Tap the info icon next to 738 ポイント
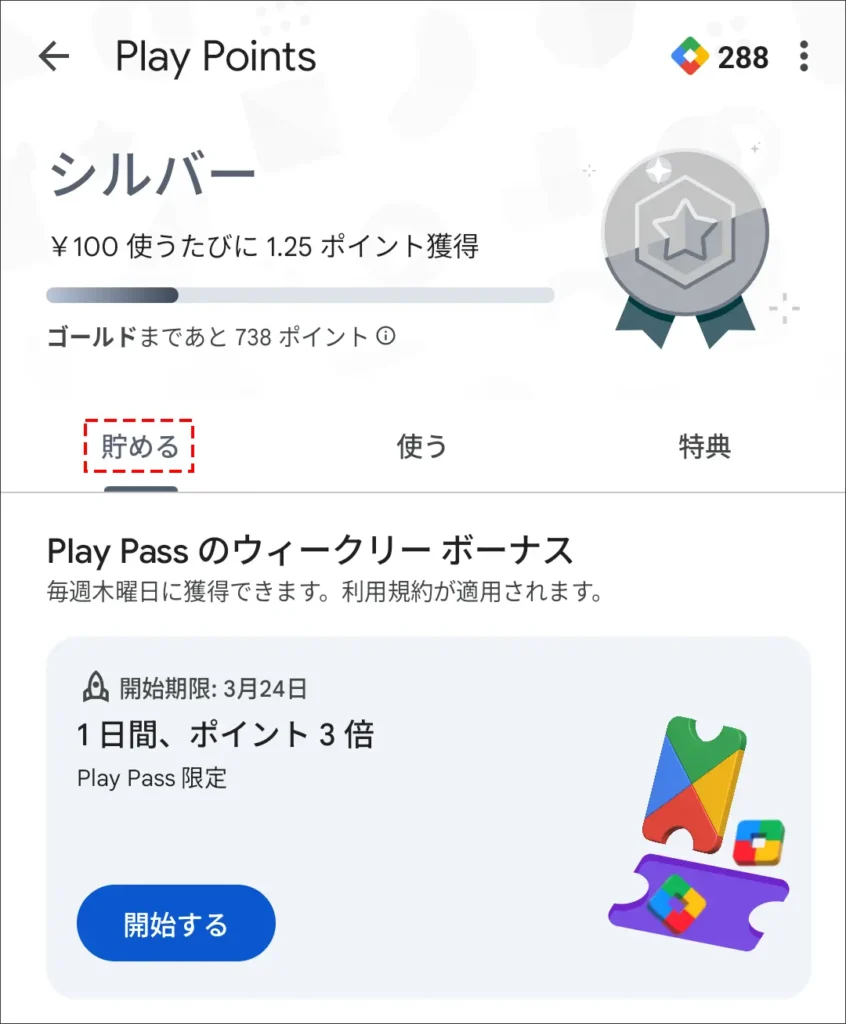Viewport: 846px width, 1024px height. tap(386, 337)
